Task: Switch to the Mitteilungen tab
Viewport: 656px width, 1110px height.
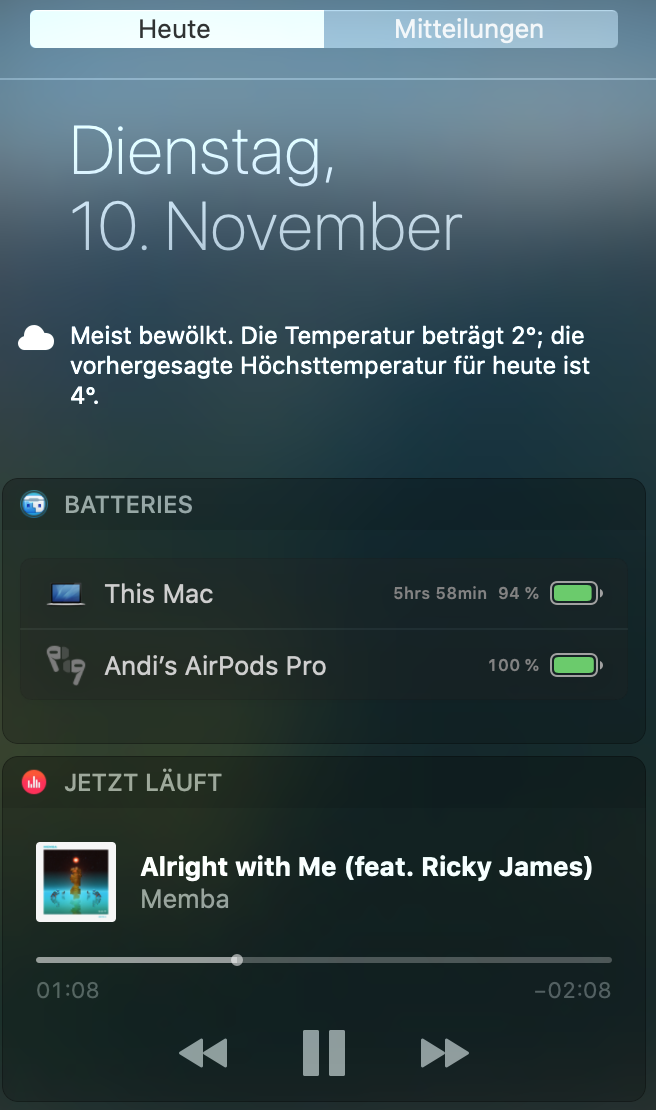Action: pos(470,29)
